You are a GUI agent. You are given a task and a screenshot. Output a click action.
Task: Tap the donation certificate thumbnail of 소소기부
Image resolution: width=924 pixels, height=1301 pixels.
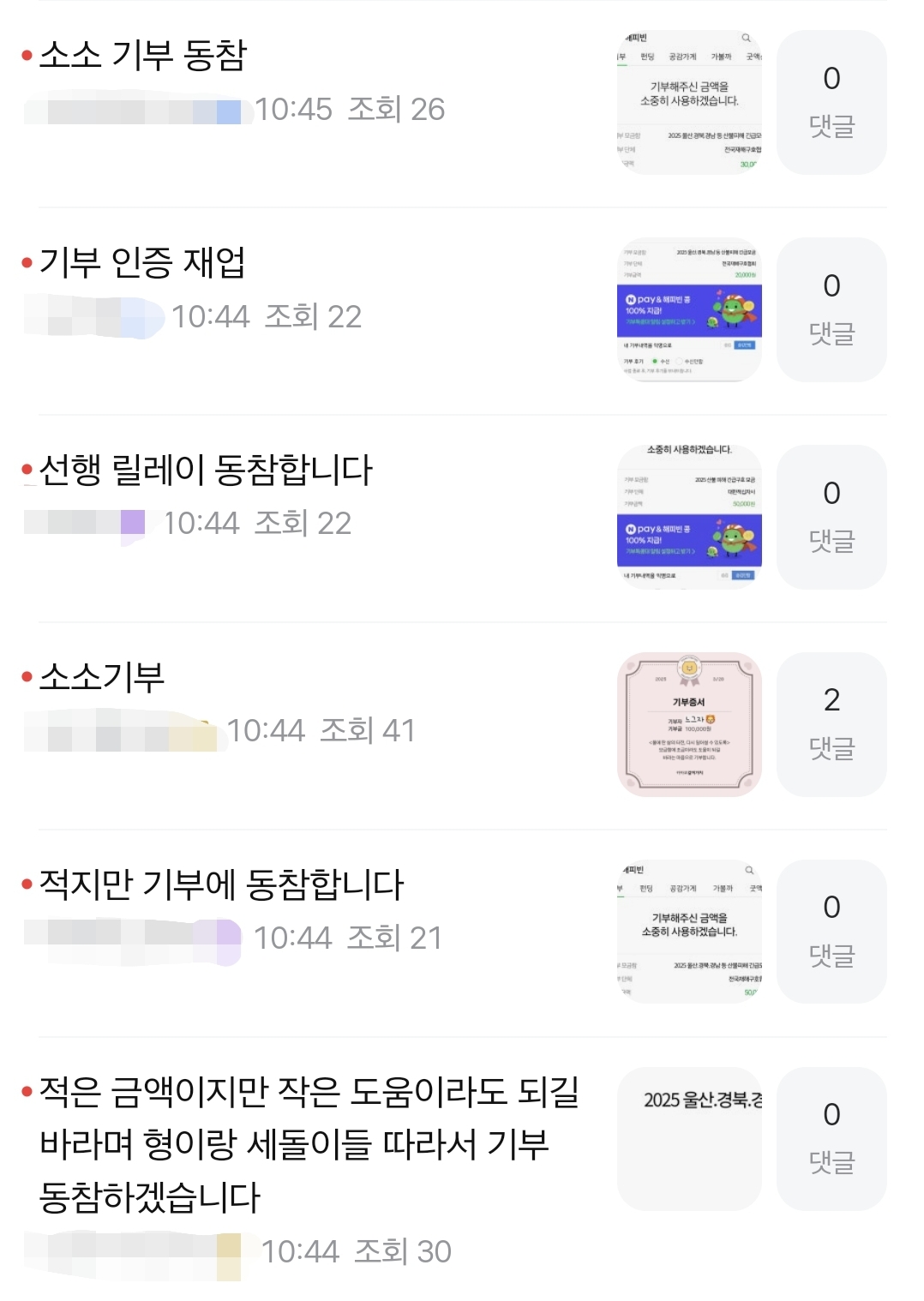[689, 725]
